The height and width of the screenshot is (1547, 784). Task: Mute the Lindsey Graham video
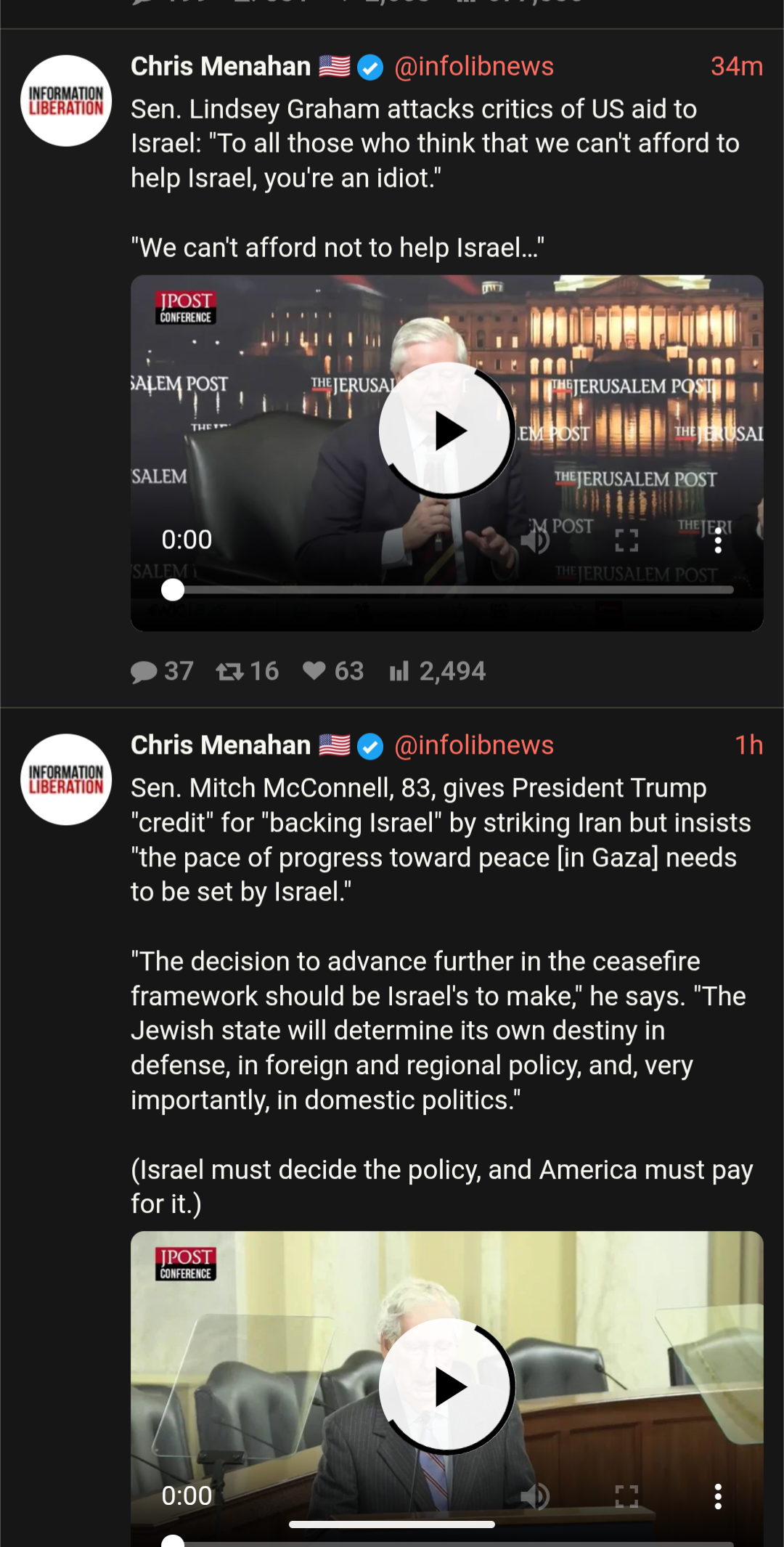coord(535,540)
